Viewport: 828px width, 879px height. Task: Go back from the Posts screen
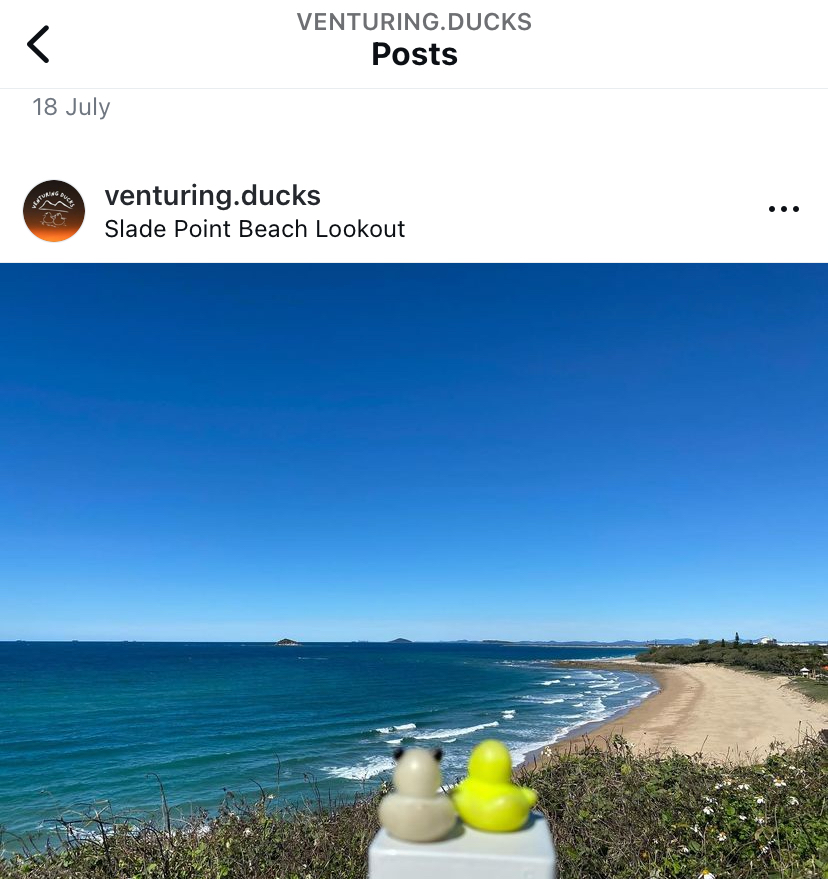pos(38,44)
